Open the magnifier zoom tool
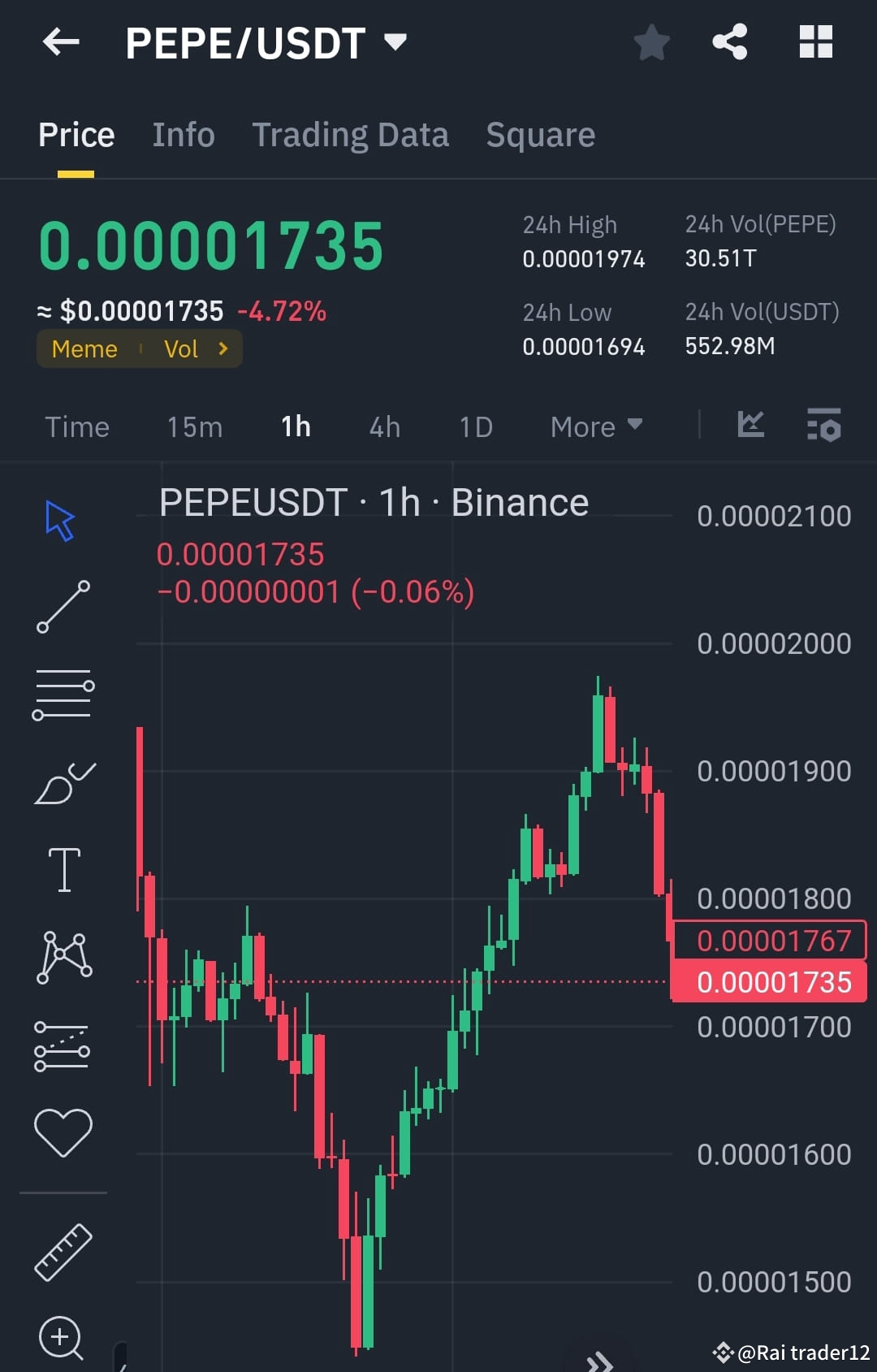 click(x=61, y=1339)
